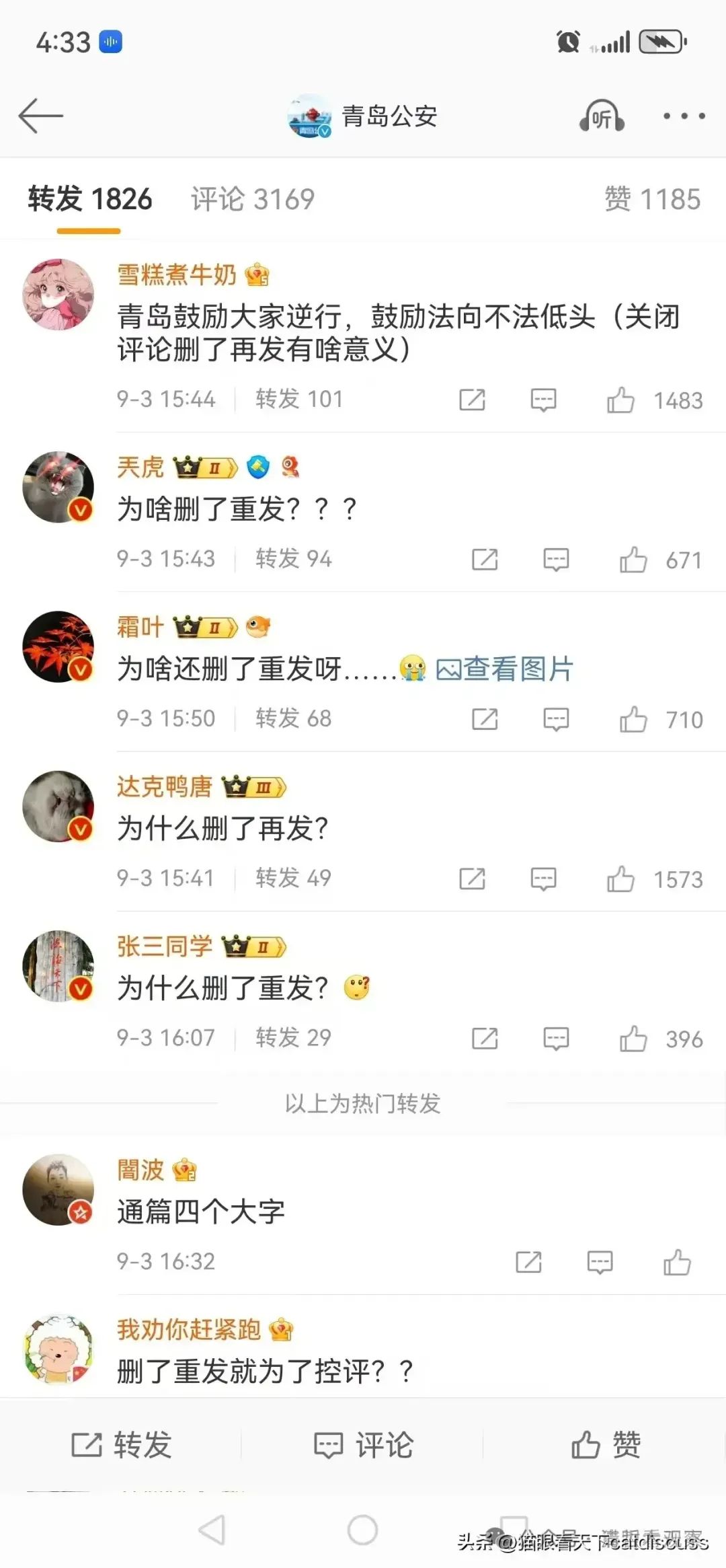Viewport: 726px width, 1568px height.
Task: Tap the bottom 评论 button
Action: pos(363,1444)
